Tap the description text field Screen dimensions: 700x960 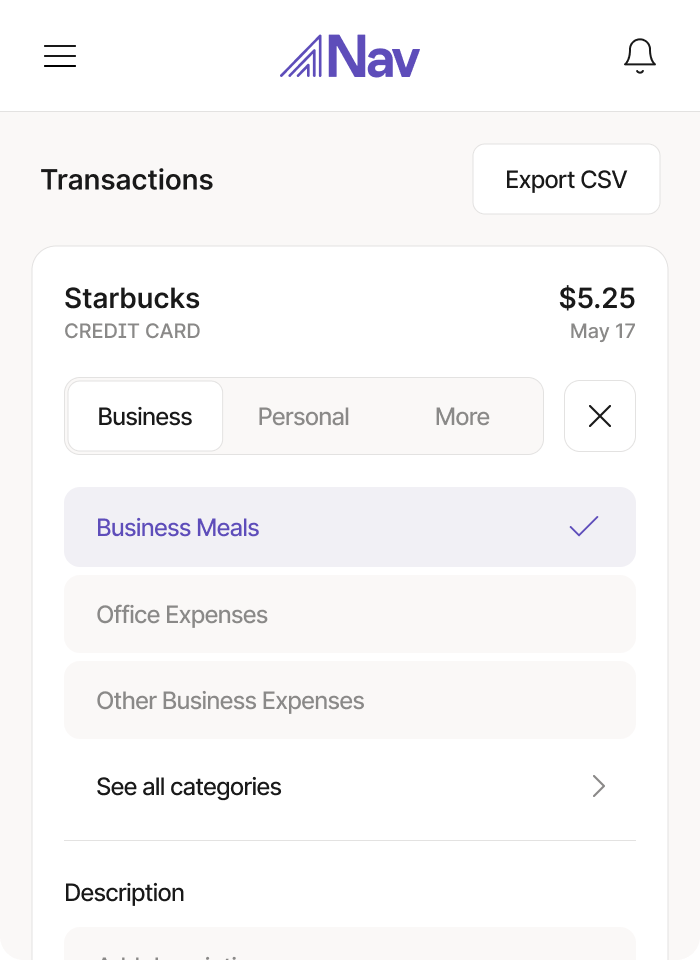click(x=349, y=946)
